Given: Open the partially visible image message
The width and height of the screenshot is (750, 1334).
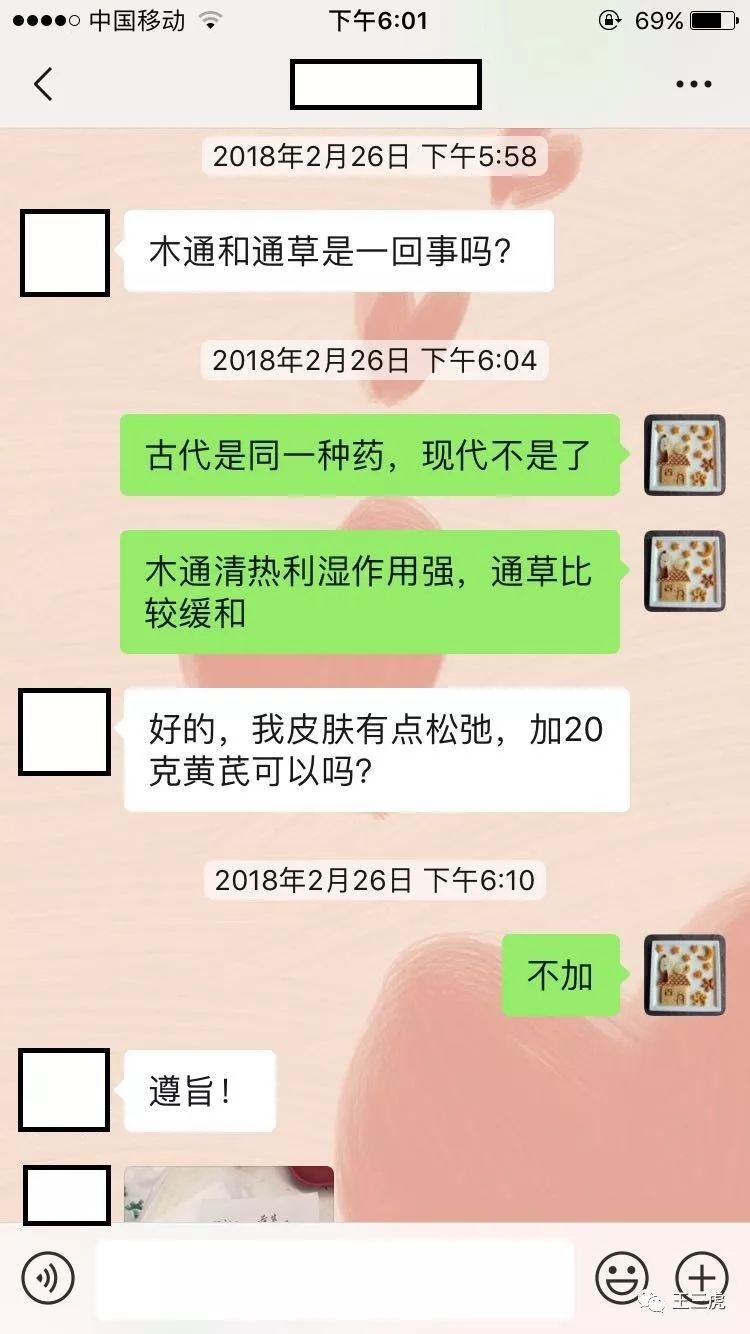Looking at the screenshot, I should 229,1194.
